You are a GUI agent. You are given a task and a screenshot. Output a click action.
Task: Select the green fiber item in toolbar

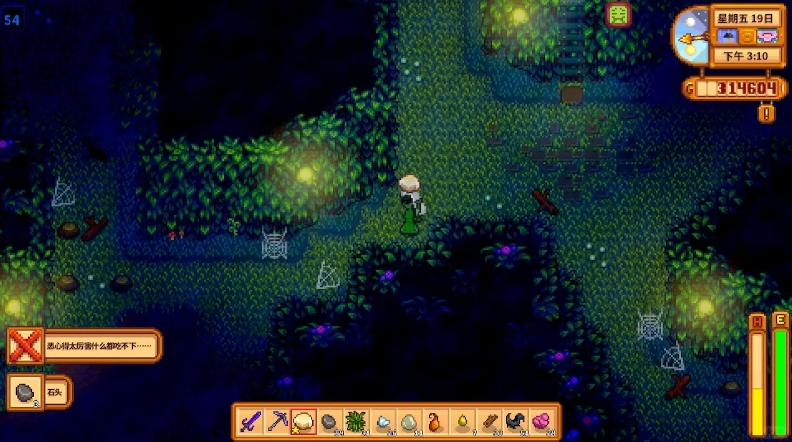point(356,421)
